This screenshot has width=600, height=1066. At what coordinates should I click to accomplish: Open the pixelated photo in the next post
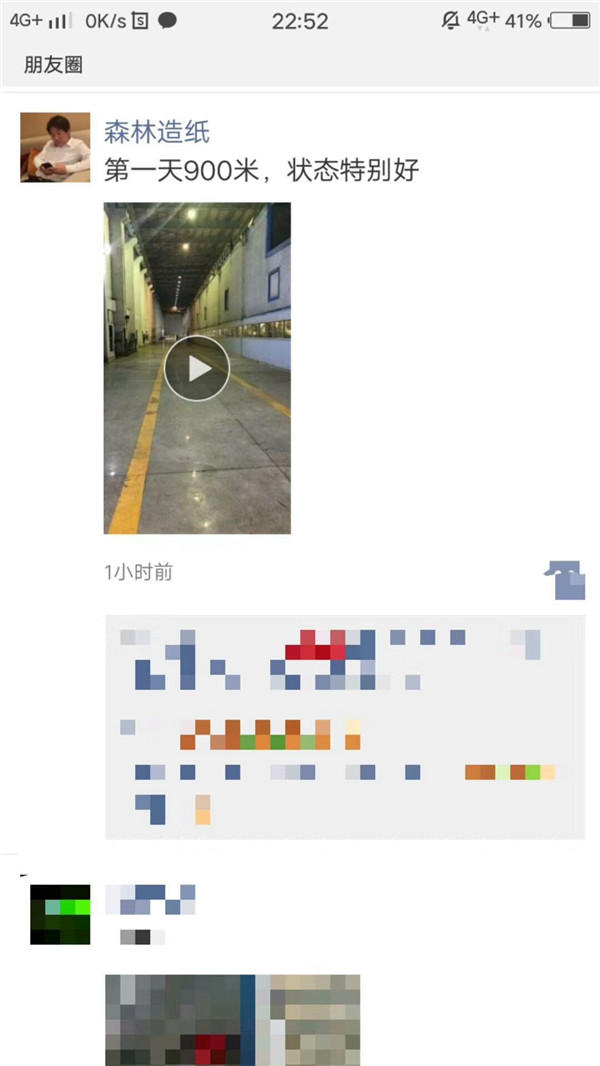232,1020
